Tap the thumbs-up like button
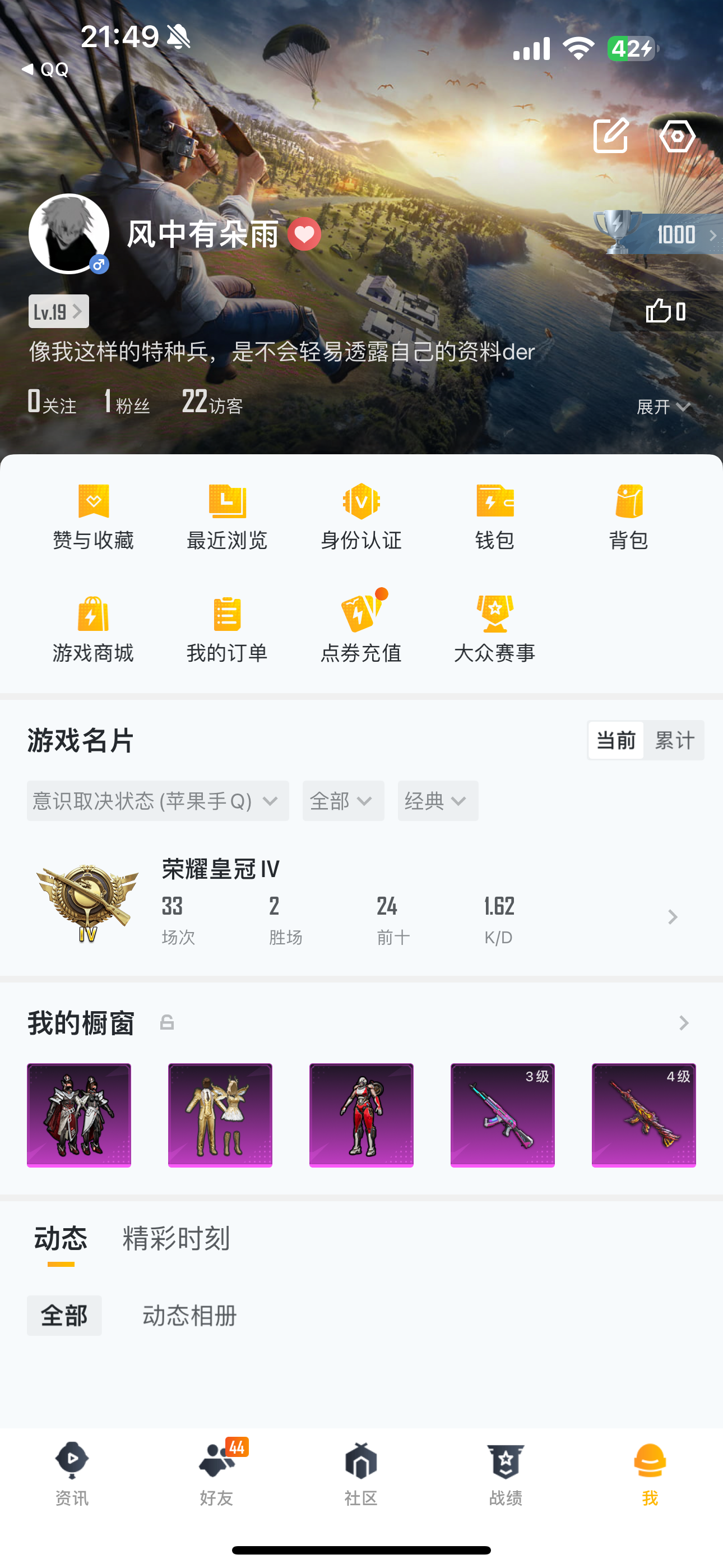723x1568 pixels. (x=666, y=312)
